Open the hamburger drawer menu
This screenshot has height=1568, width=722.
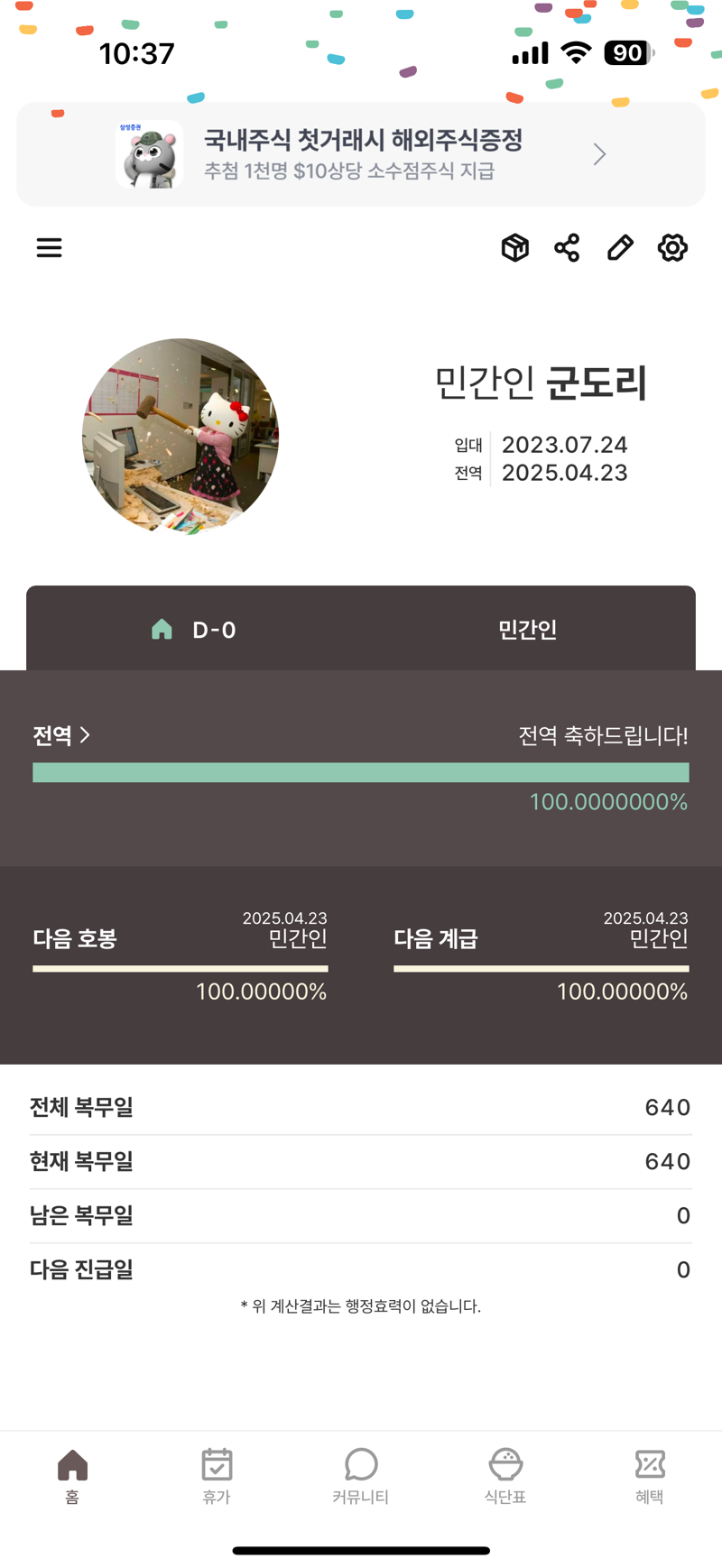tap(49, 247)
